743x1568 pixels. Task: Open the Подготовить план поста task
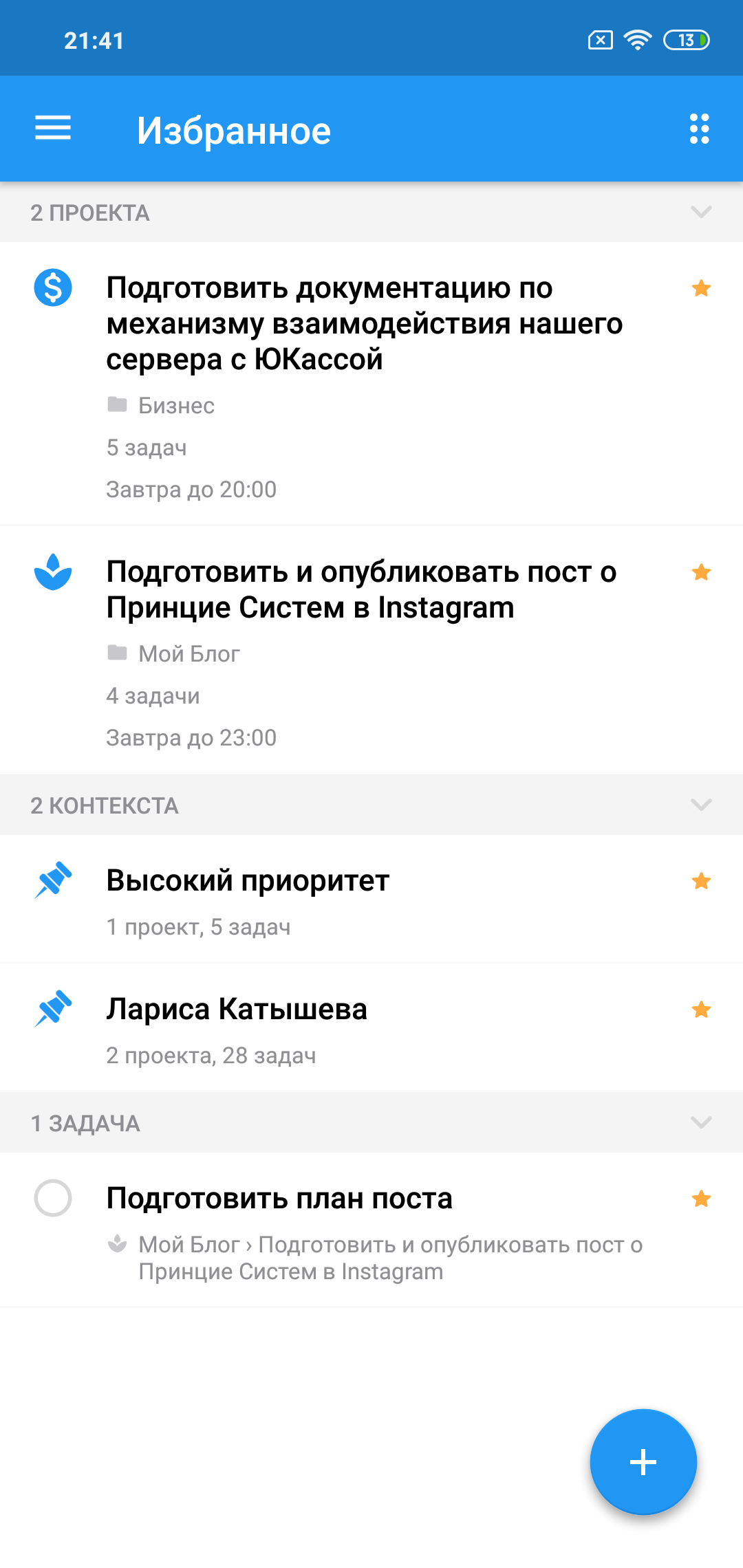pos(279,1199)
